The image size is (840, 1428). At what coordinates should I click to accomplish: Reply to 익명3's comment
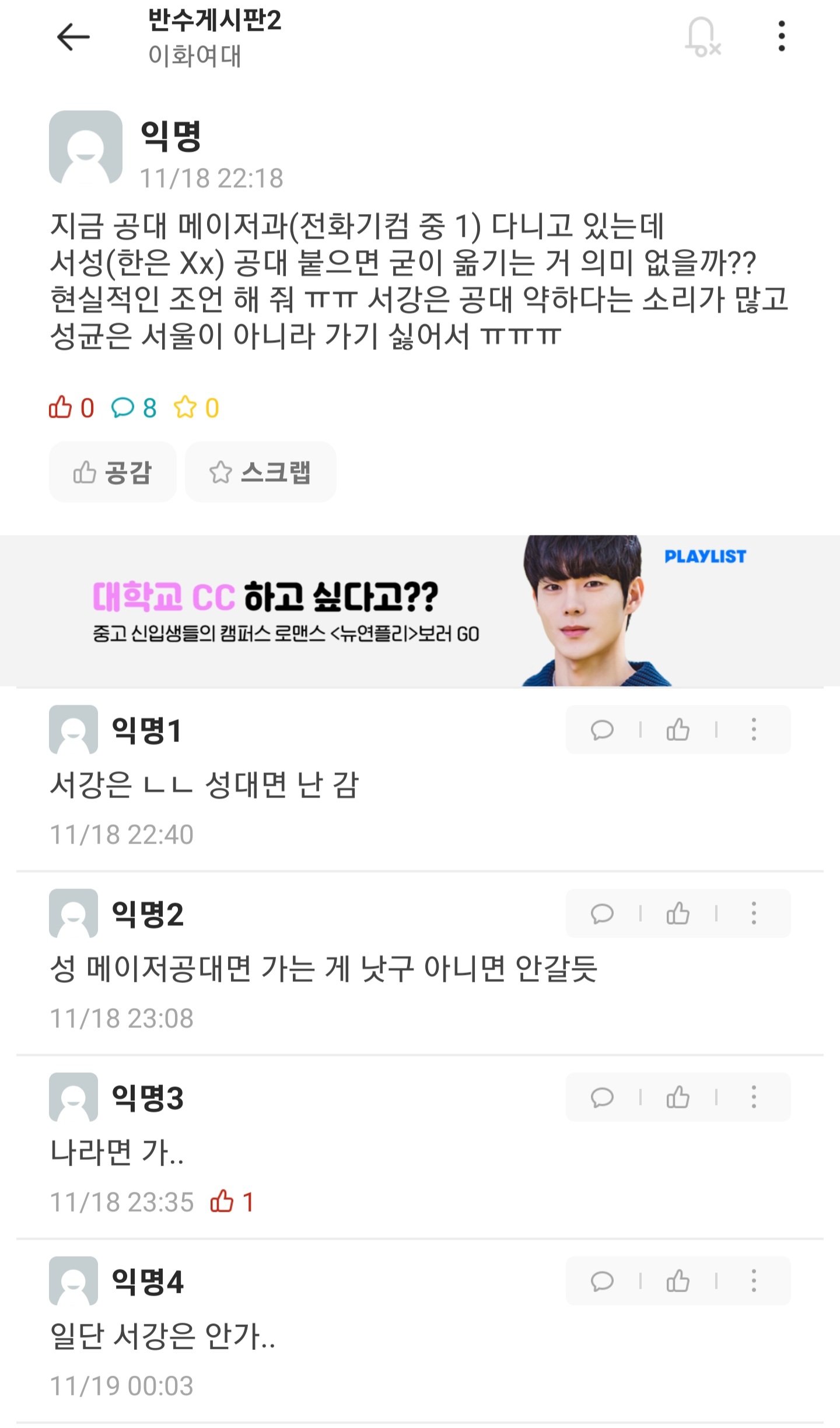(x=602, y=1097)
